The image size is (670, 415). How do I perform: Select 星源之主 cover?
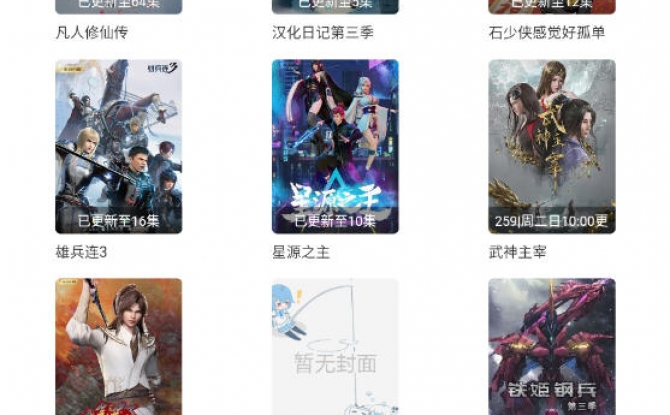(x=335, y=146)
